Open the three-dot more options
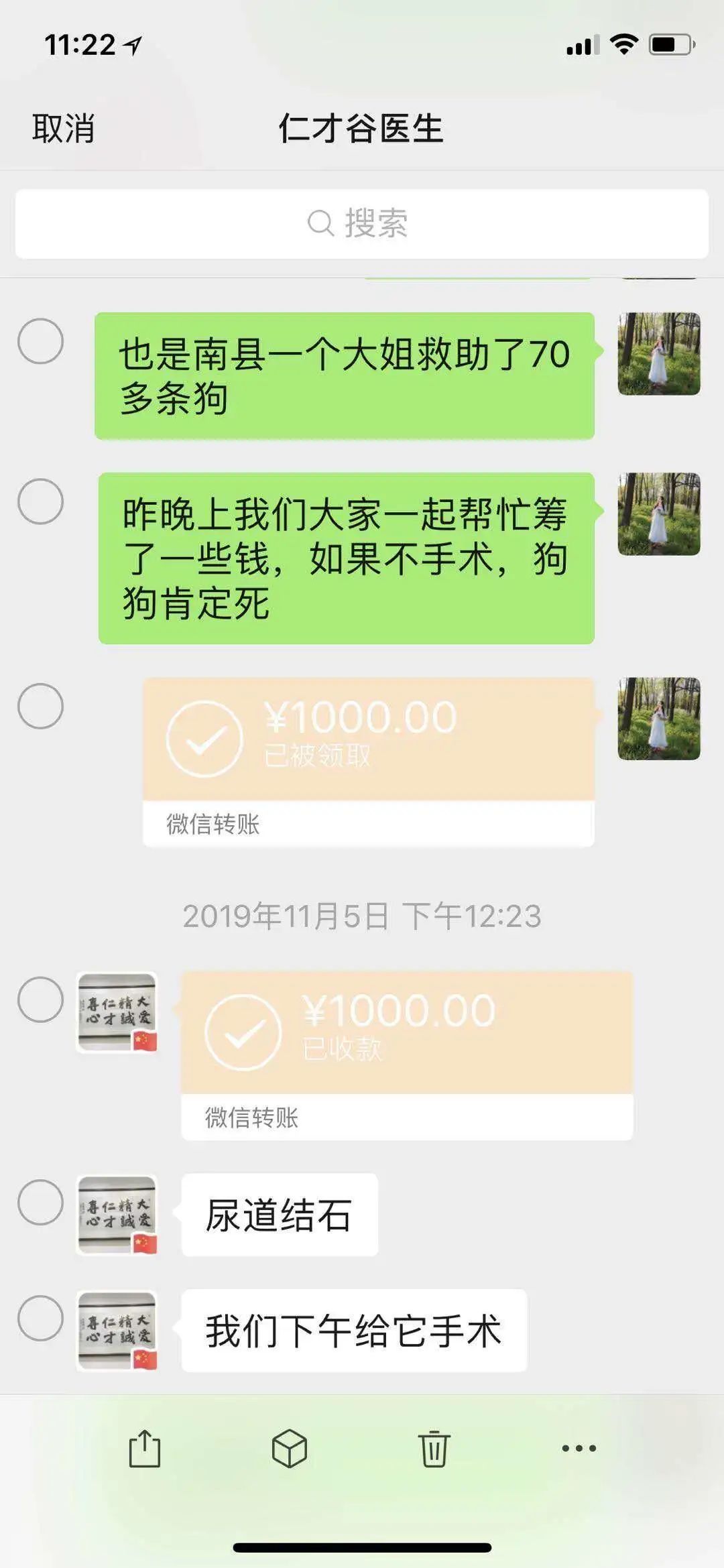The image size is (724, 1568). coord(579,1449)
